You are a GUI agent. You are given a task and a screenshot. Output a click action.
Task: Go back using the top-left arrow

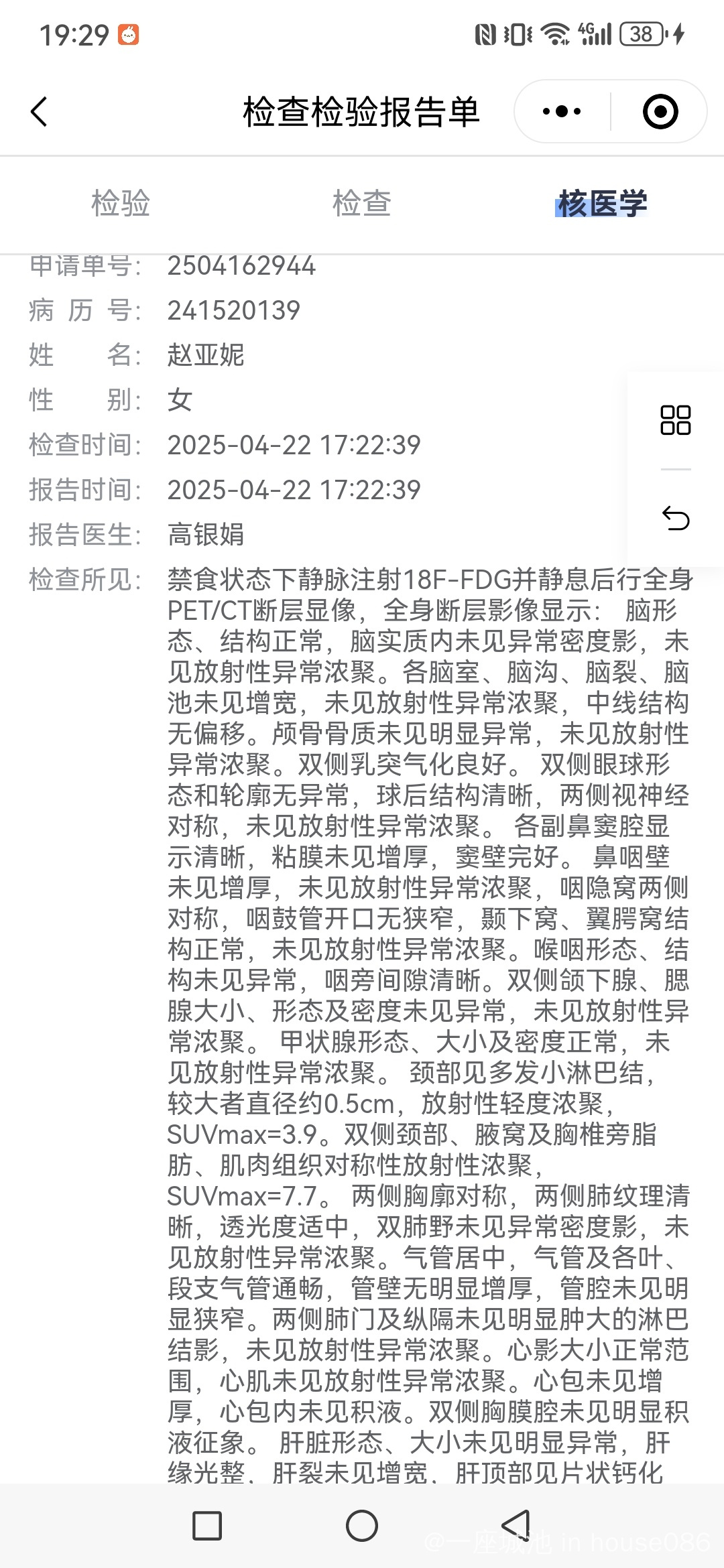click(39, 112)
